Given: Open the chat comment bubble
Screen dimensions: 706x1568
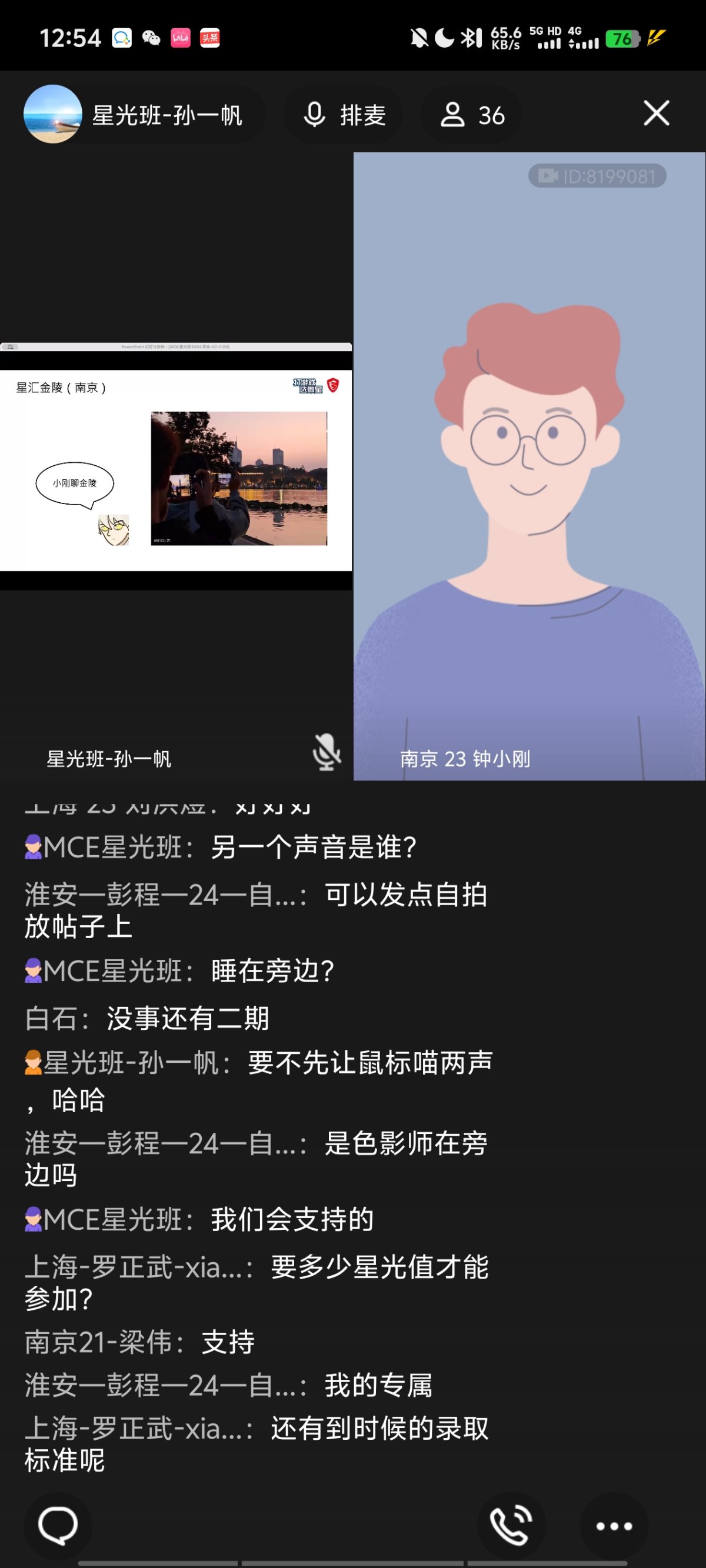Looking at the screenshot, I should 58,1526.
